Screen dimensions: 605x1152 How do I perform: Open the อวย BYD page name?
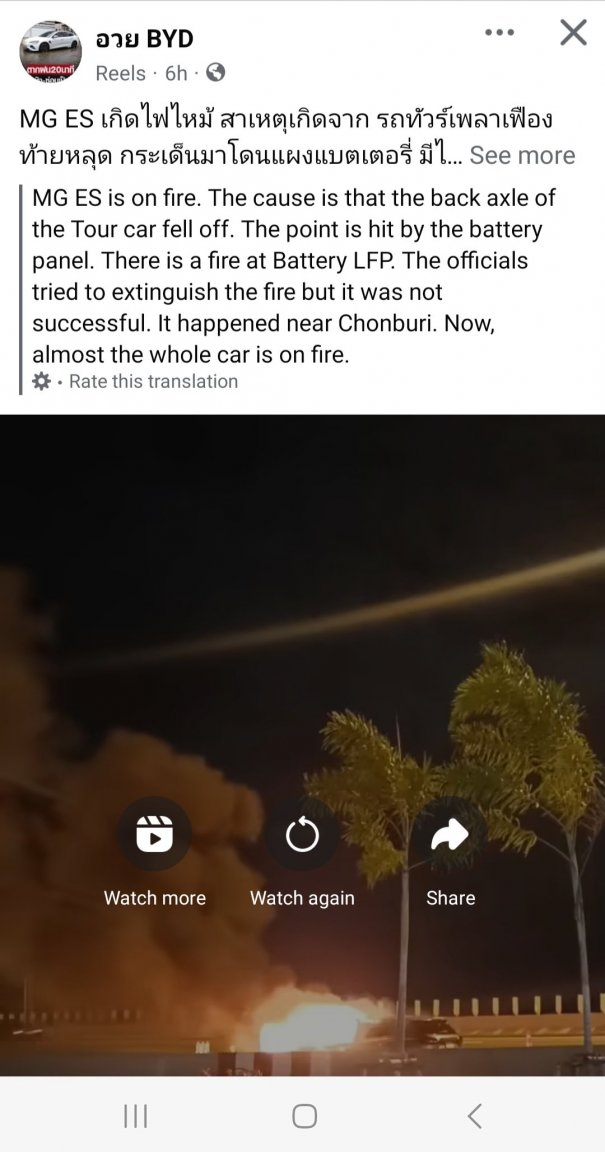(144, 39)
